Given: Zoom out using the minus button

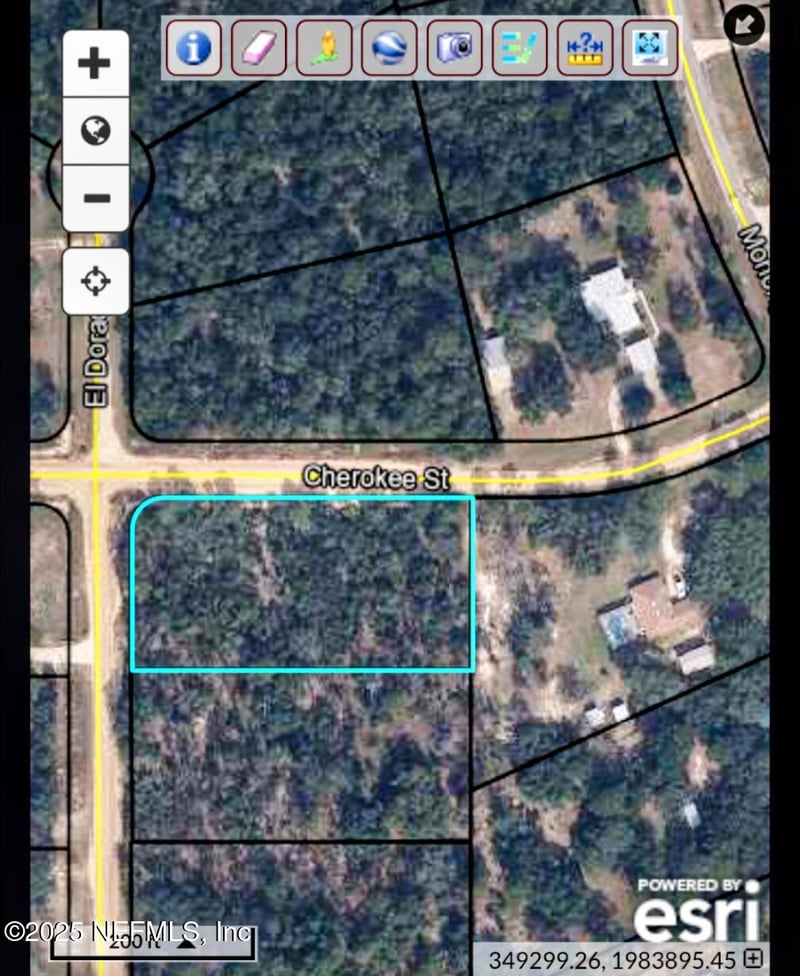Looking at the screenshot, I should 95,198.
